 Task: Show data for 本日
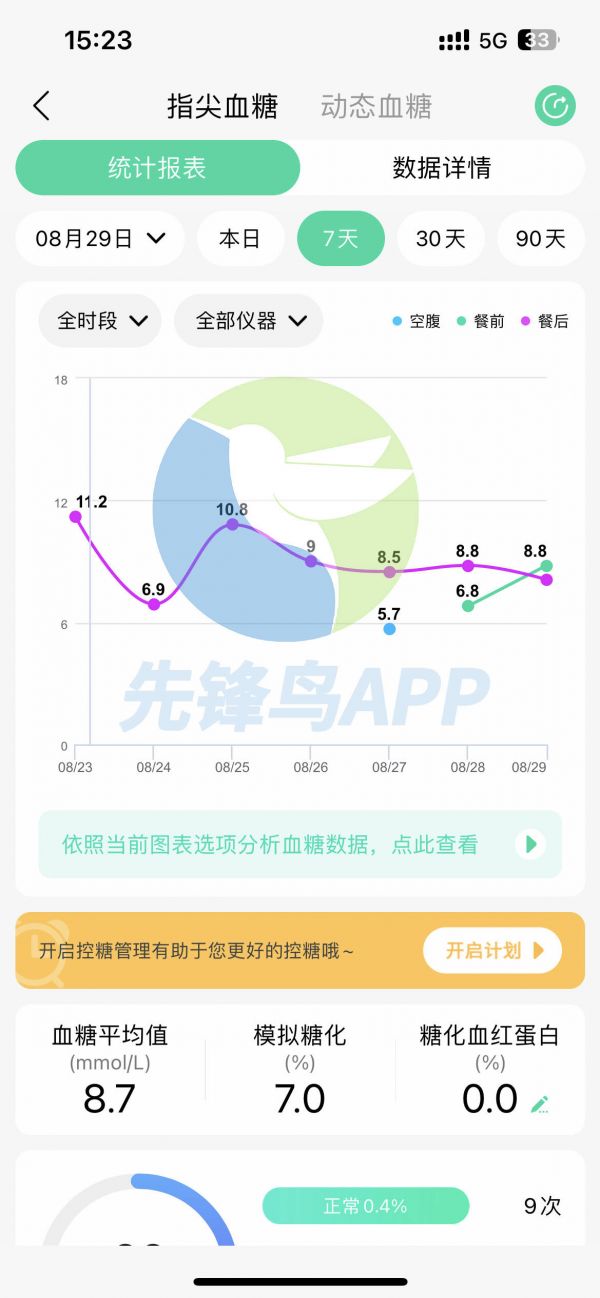pyautogui.click(x=239, y=238)
